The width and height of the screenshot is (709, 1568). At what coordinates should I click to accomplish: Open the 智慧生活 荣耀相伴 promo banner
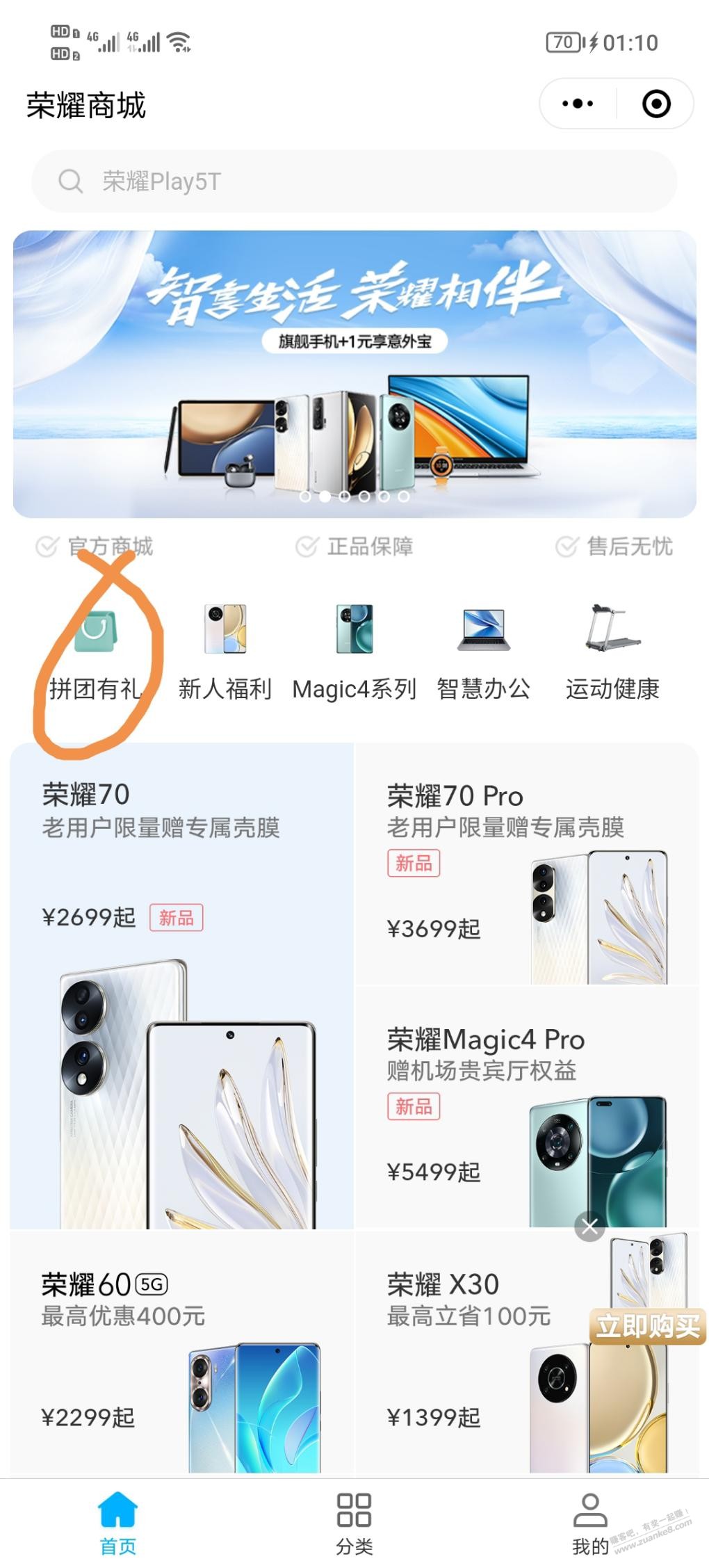click(354, 374)
